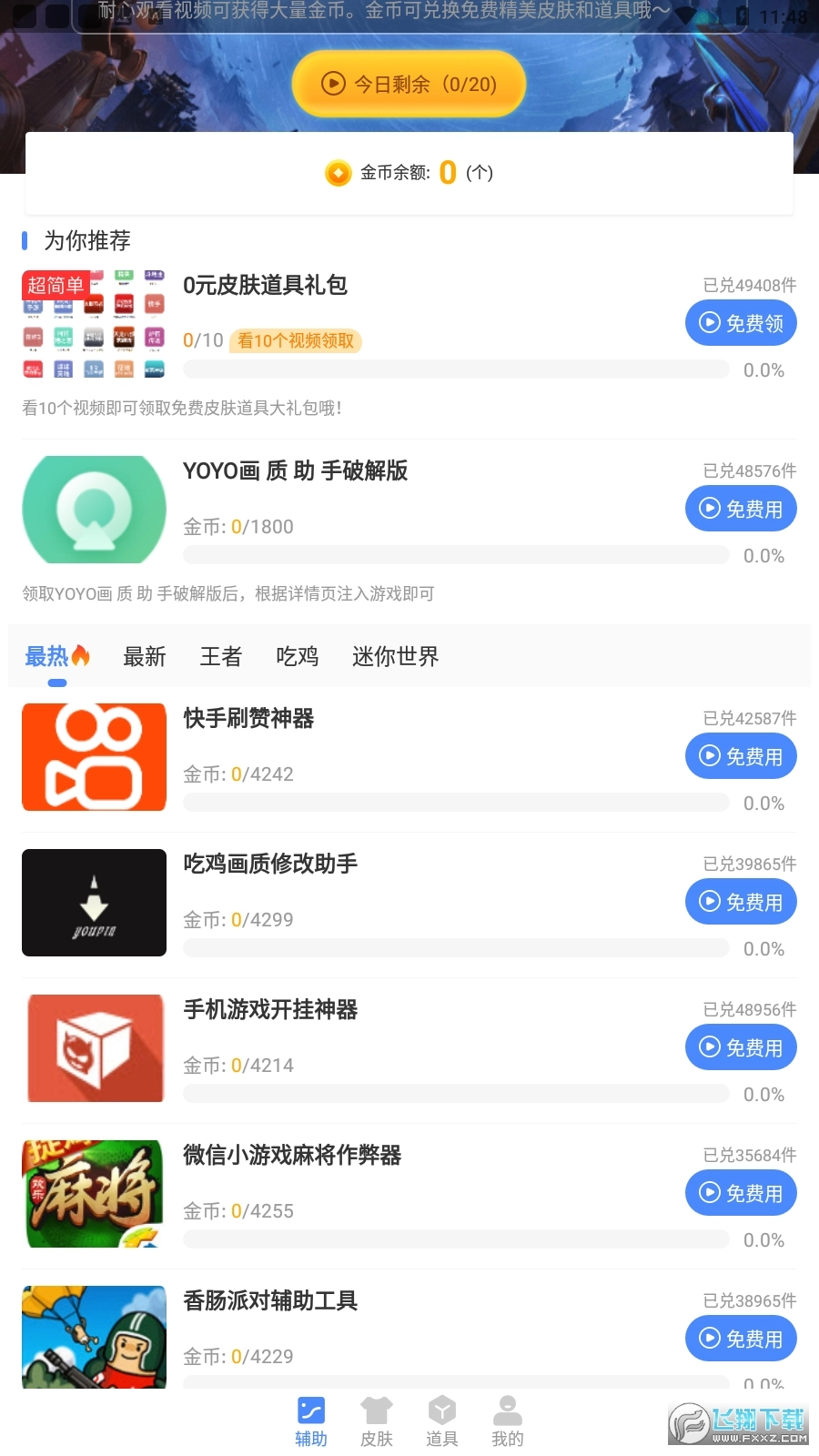The height and width of the screenshot is (1456, 819).
Task: Go to the 皮肤 bottom tab
Action: (x=377, y=1421)
